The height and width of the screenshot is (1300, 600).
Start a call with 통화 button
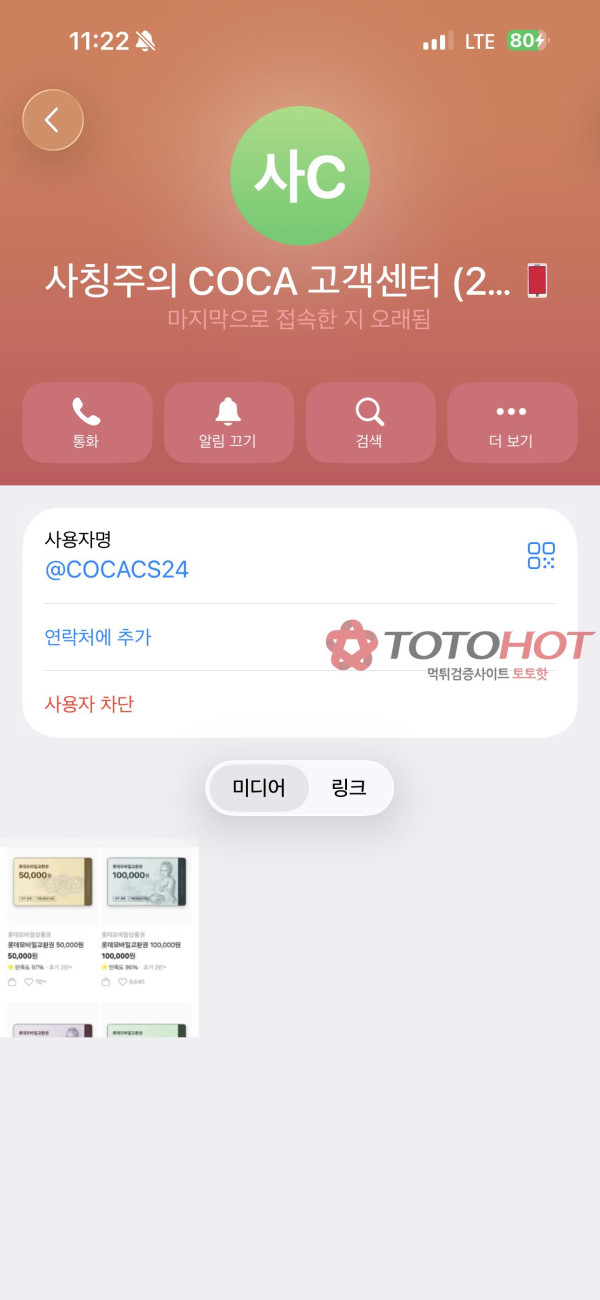(87, 422)
